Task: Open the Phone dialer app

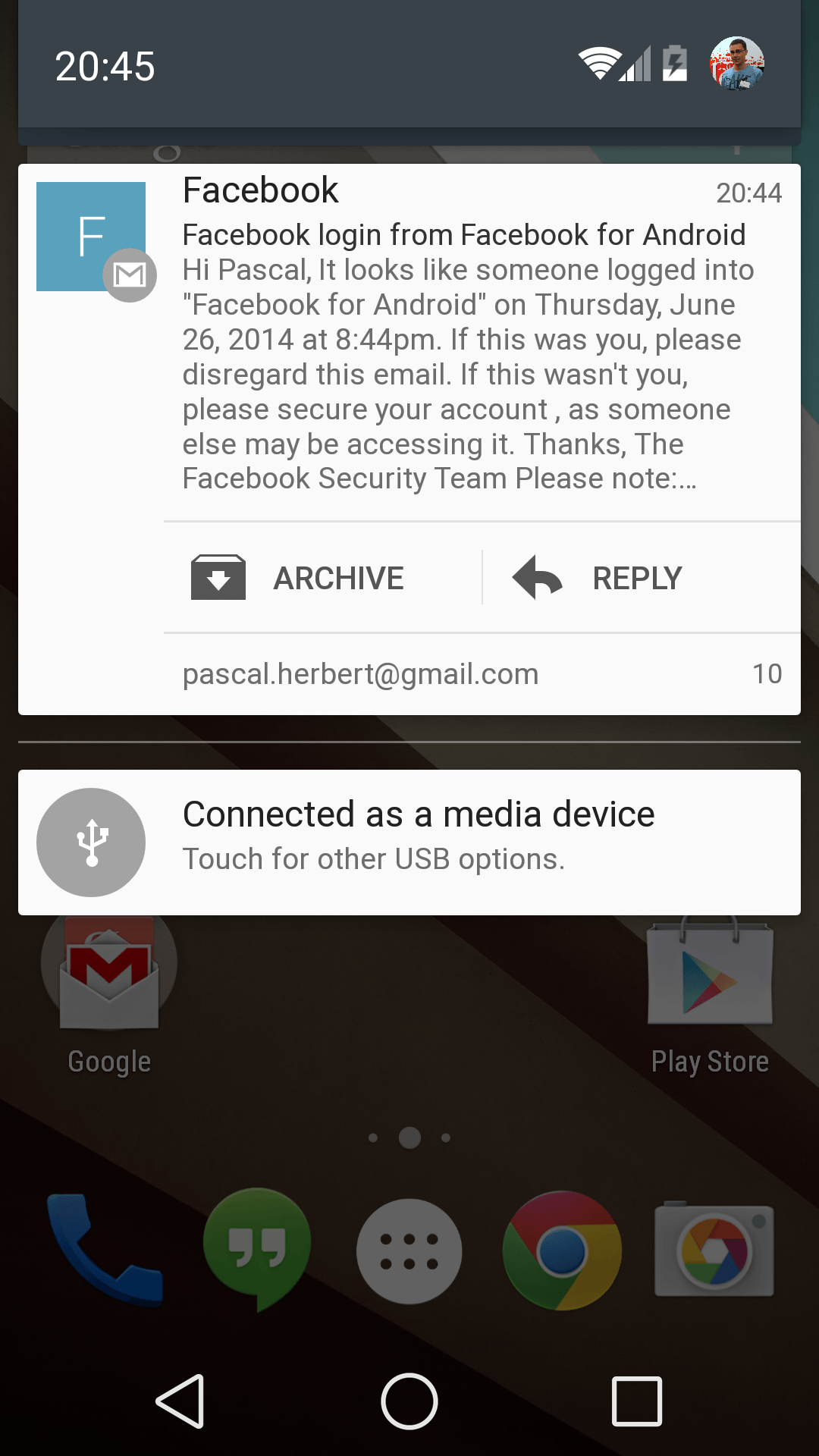Action: [x=105, y=1250]
